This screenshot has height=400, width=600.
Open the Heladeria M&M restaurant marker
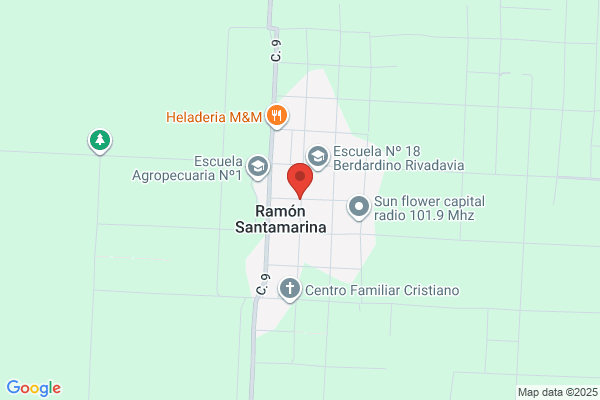click(x=277, y=116)
